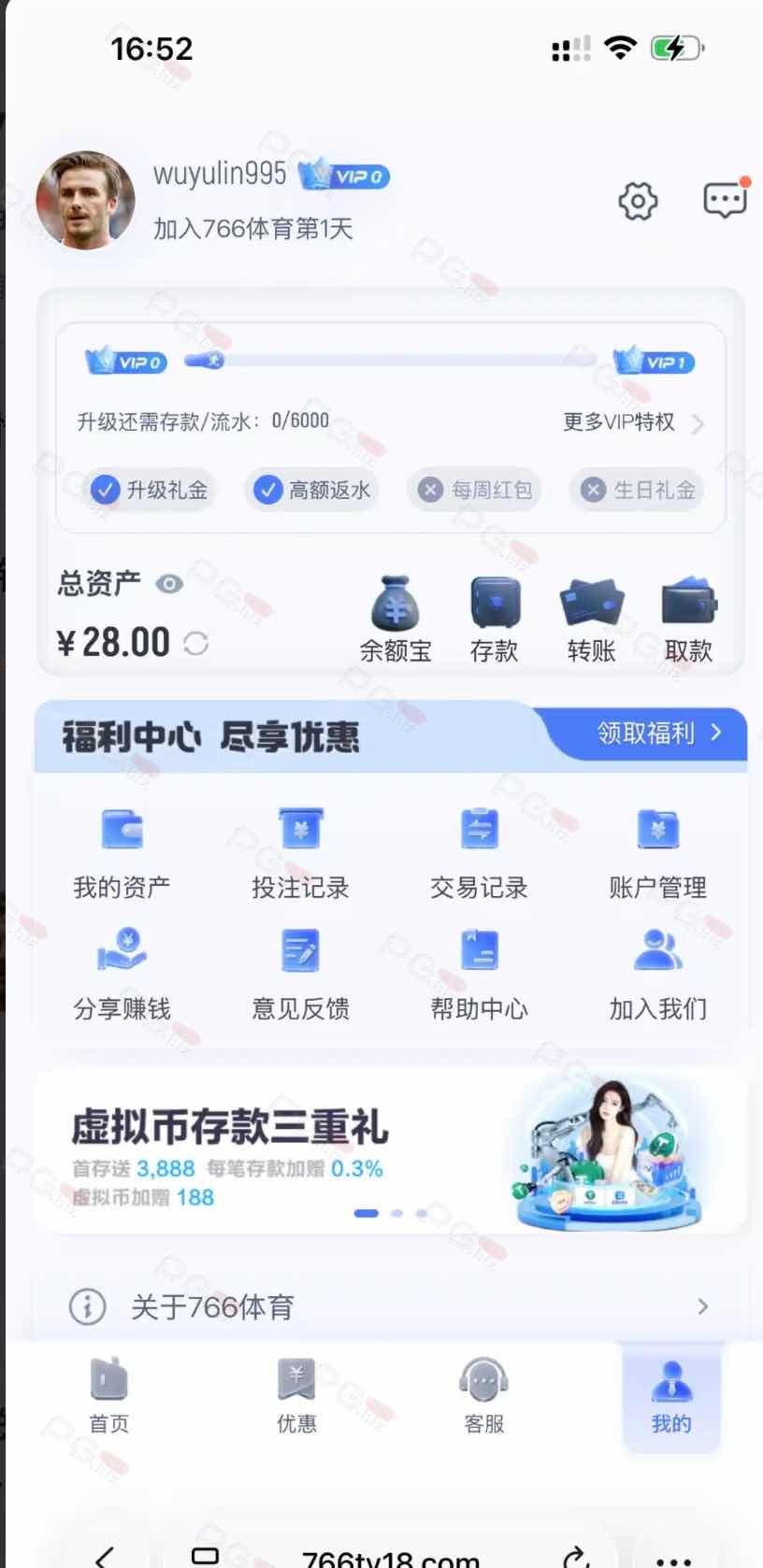The height and width of the screenshot is (1568, 763).
Task: Tap 存款 to make a deposit
Action: (495, 619)
